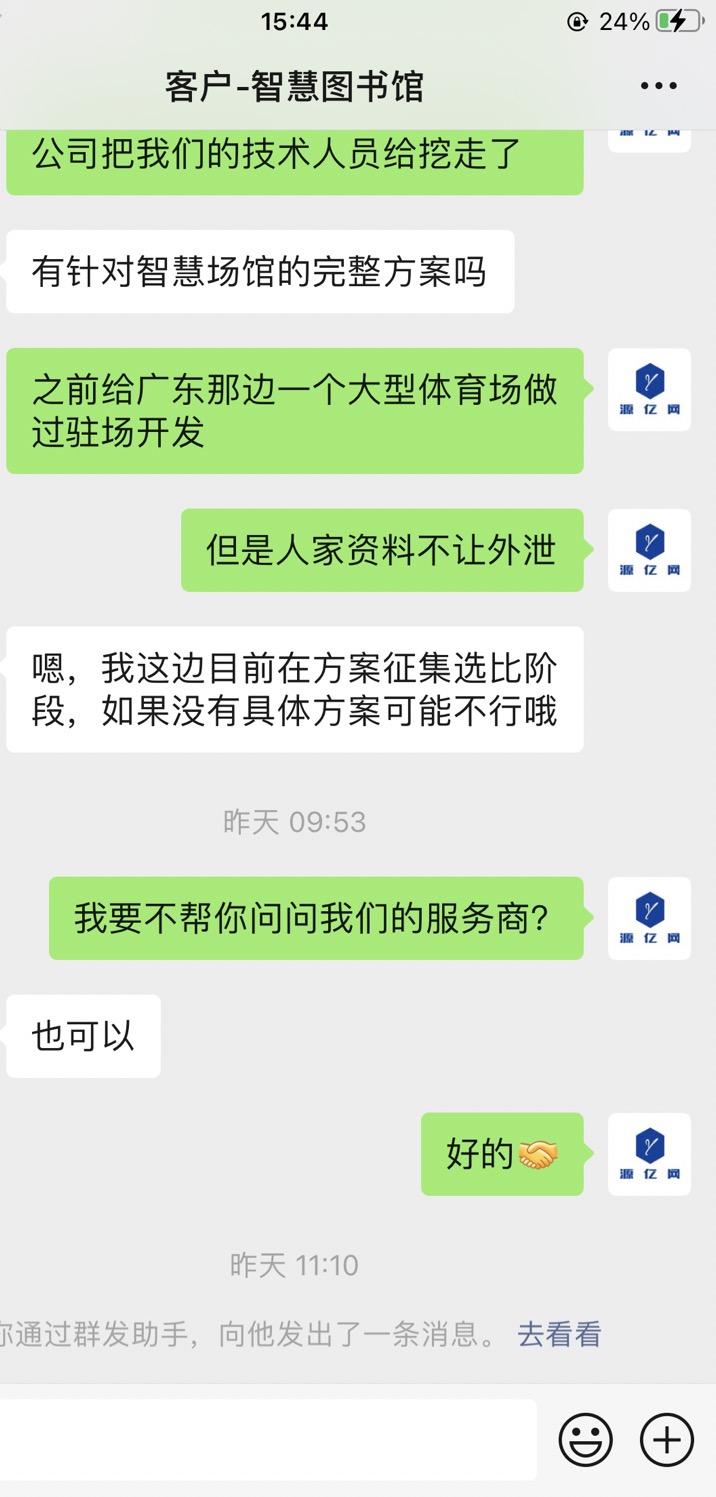Open the 去看看 link
716x1497 pixels.
(559, 1334)
